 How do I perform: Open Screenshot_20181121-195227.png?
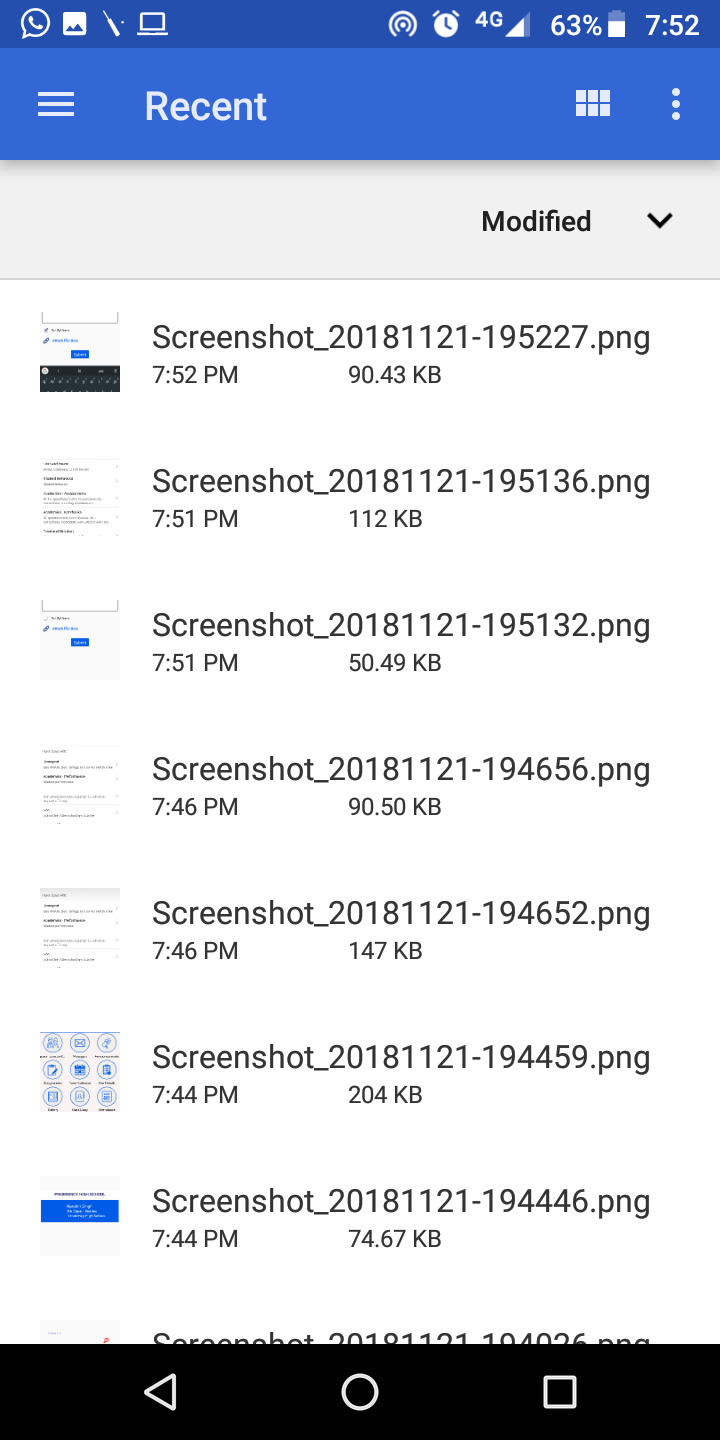360,352
